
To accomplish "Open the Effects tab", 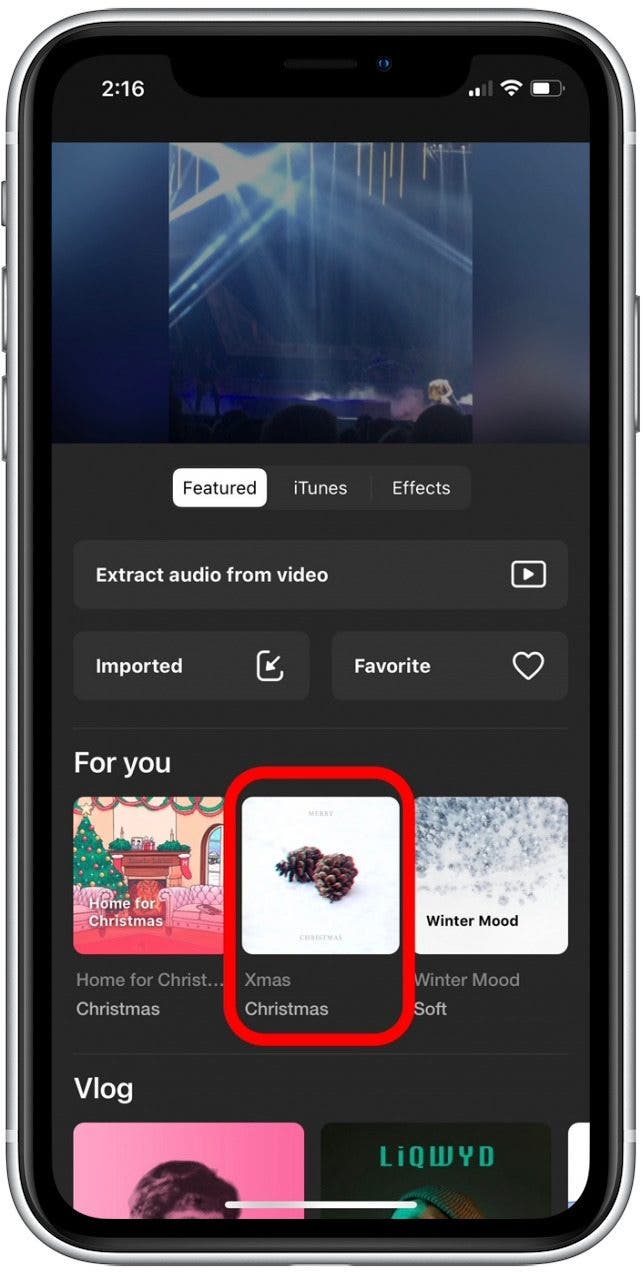I will pyautogui.click(x=421, y=488).
